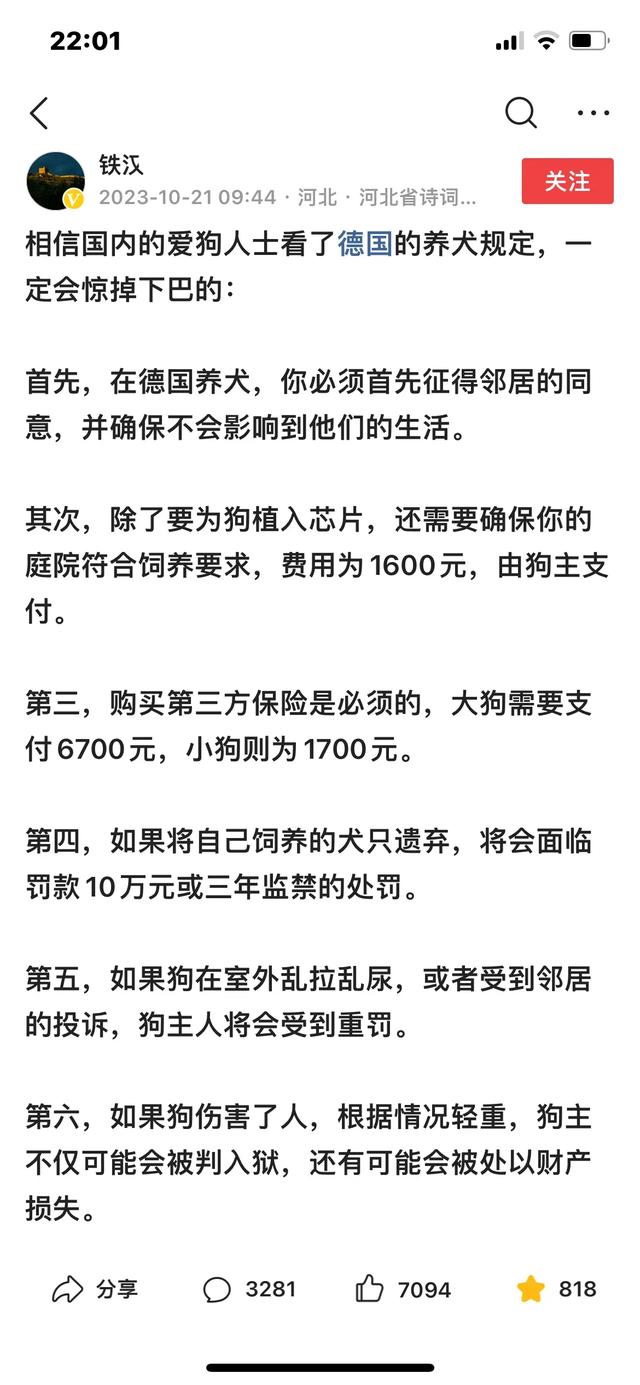Go back using the top-left arrow
The height and width of the screenshot is (1385, 640).
pyautogui.click(x=39, y=113)
